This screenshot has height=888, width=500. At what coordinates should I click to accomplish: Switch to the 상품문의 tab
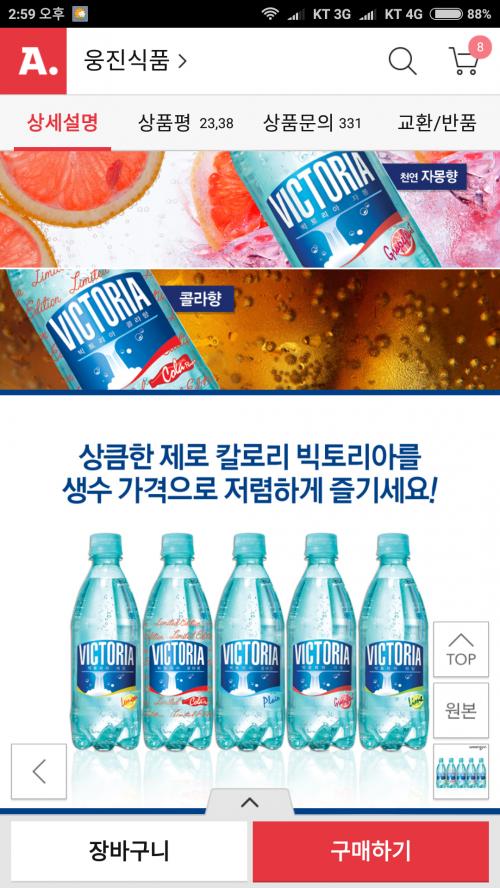pyautogui.click(x=311, y=123)
